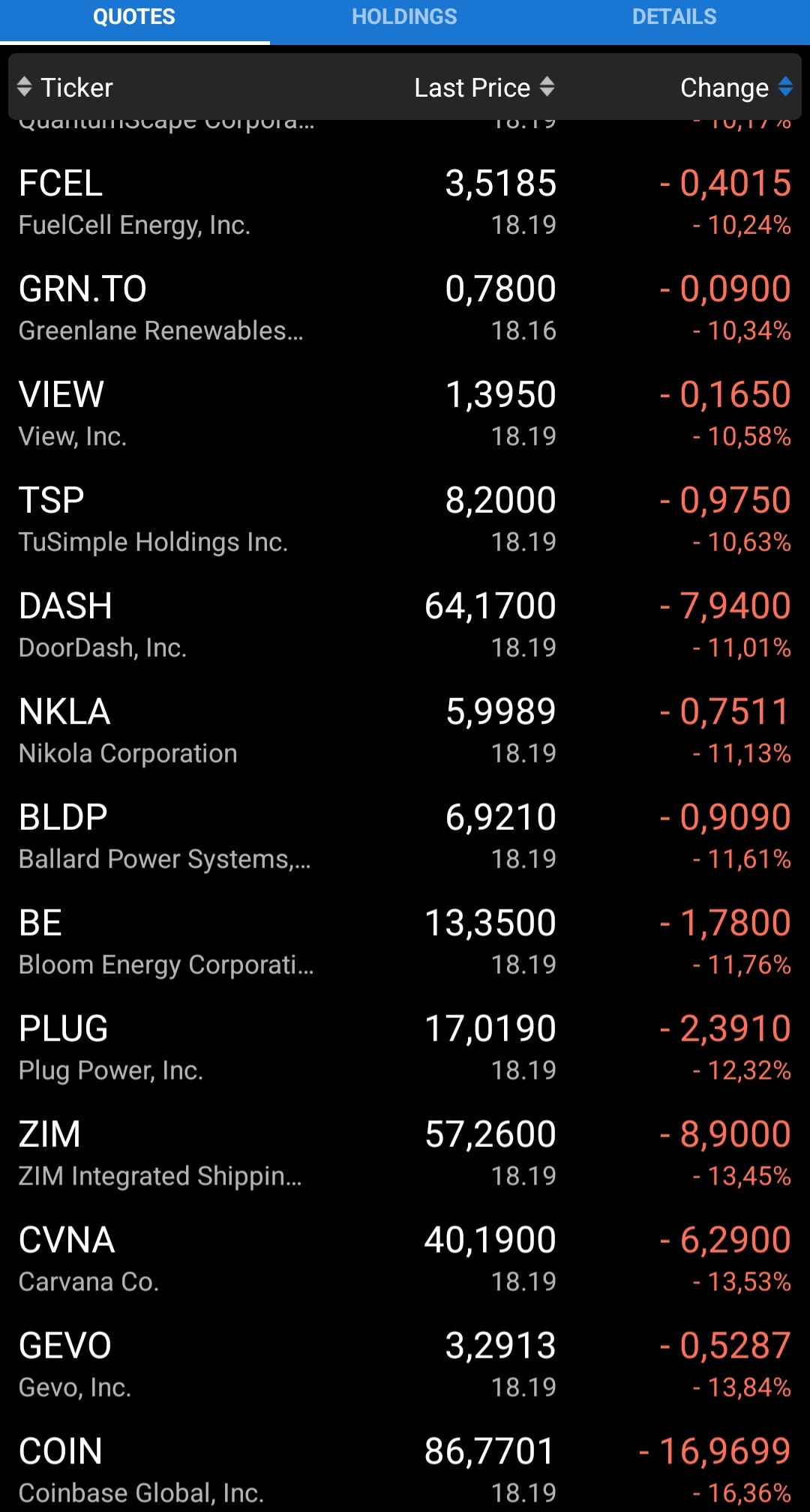Open the GRN.TO Greenlane Renewables row
Viewport: 810px width, 1512px height.
(405, 309)
